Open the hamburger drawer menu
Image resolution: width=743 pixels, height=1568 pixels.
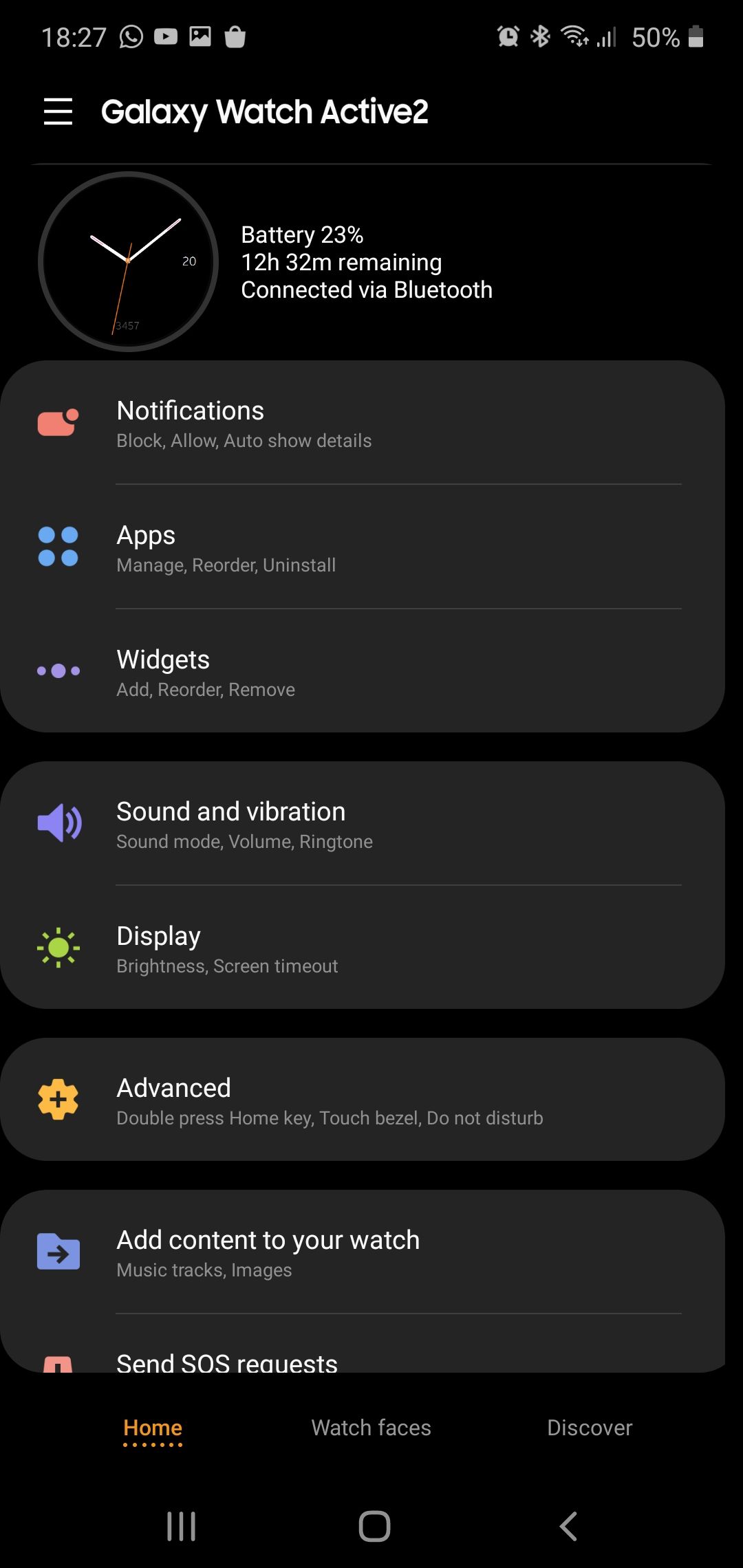click(58, 111)
